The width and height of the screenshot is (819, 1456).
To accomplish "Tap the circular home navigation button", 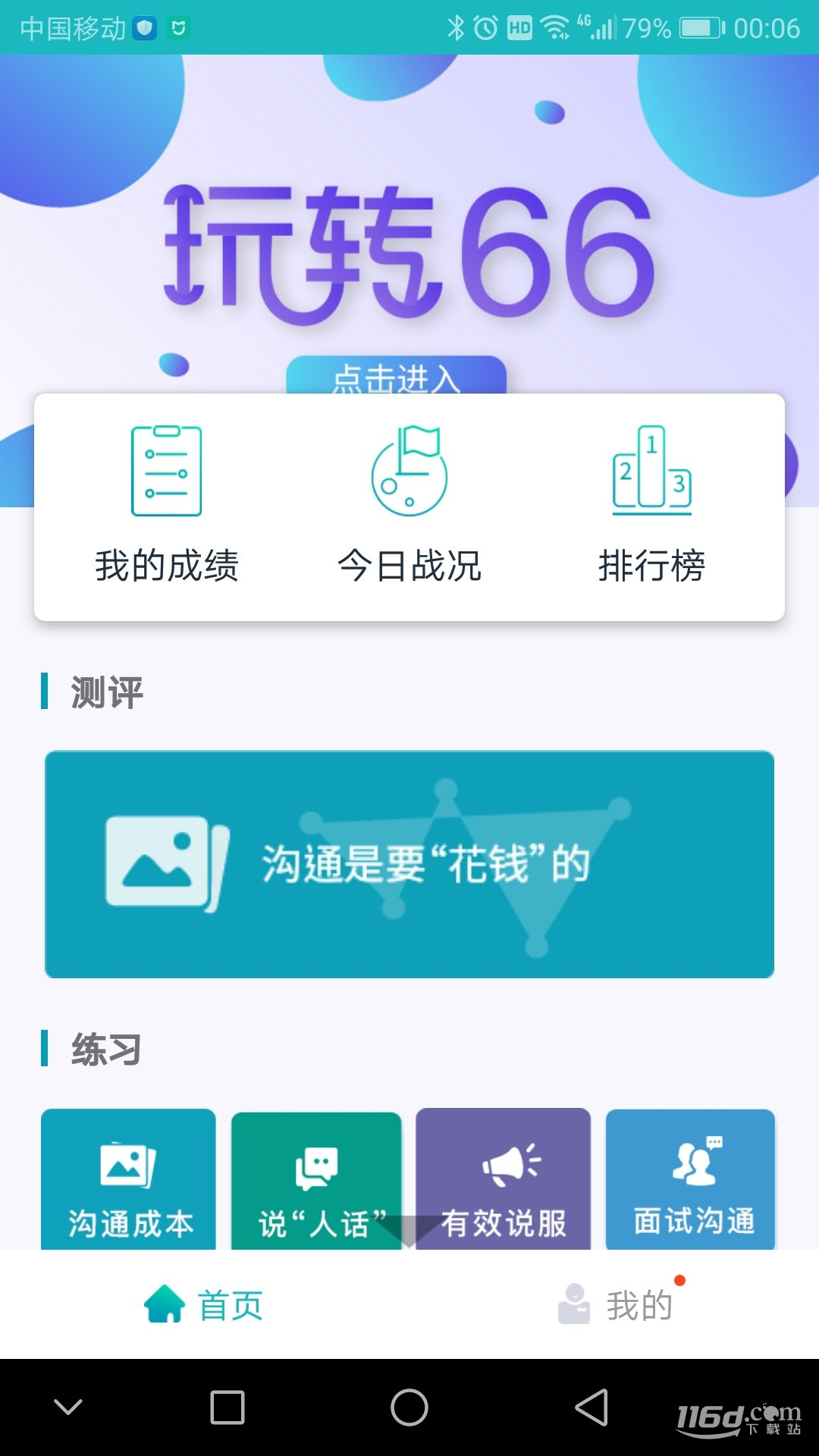I will [x=408, y=1407].
